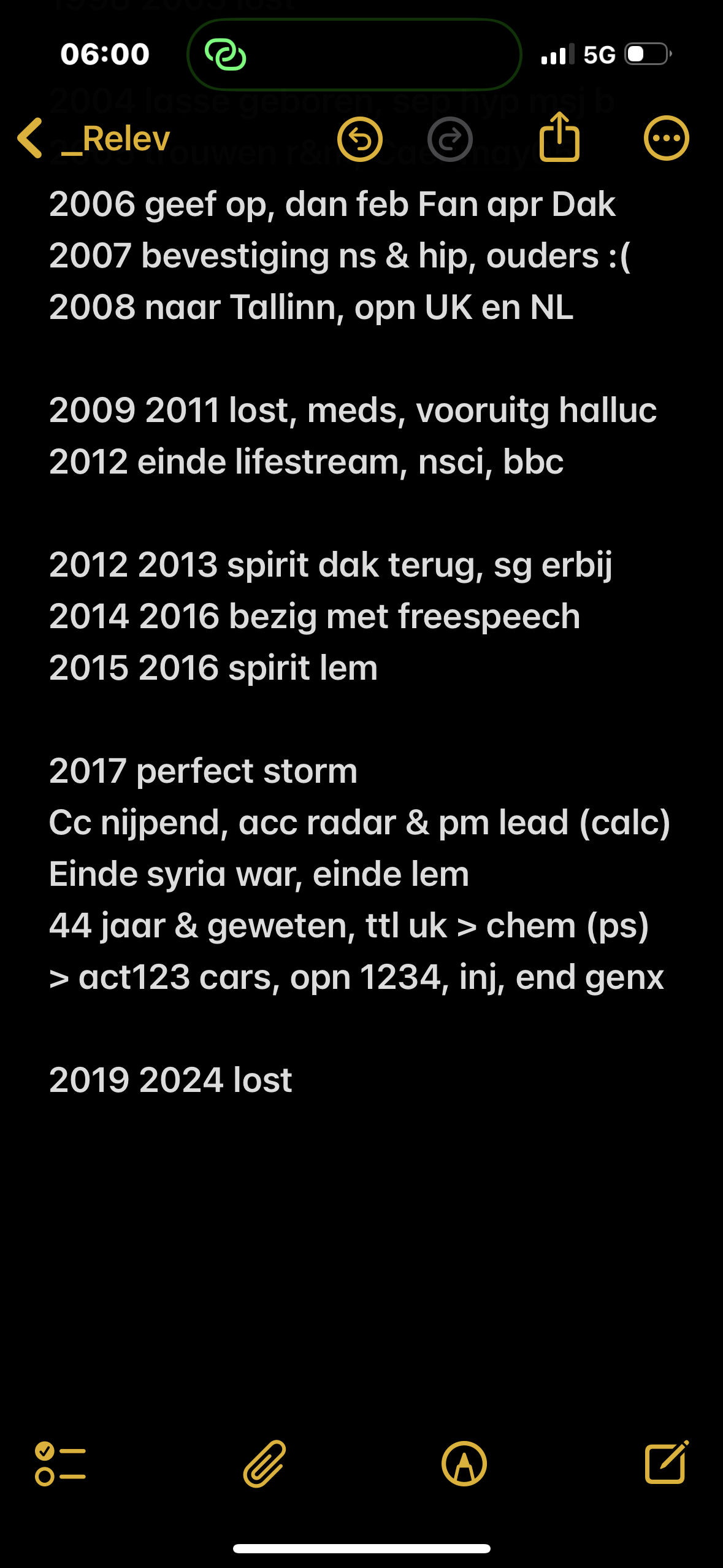The width and height of the screenshot is (723, 1568).
Task: Attach a file with the paperclip
Action: tap(264, 1464)
